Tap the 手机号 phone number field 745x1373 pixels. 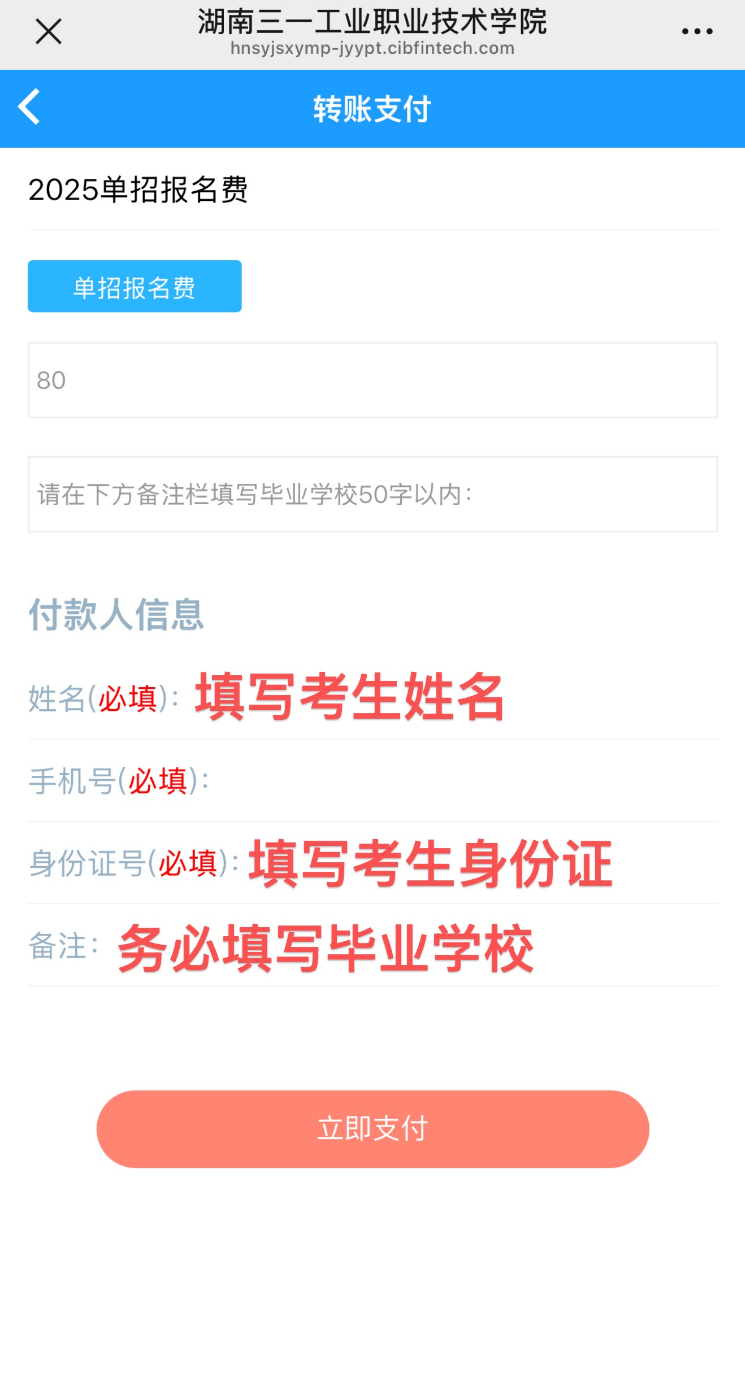[460, 781]
